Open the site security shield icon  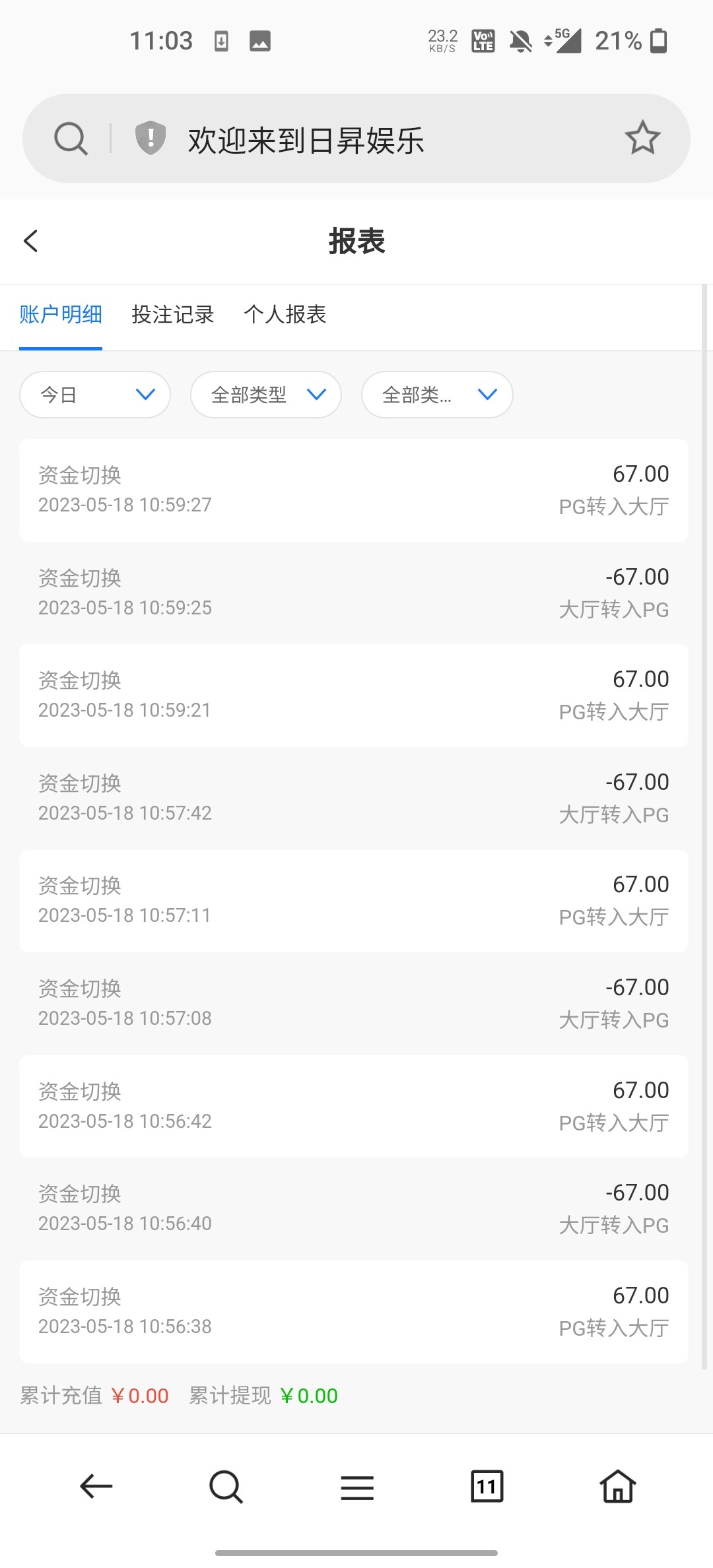pyautogui.click(x=151, y=138)
